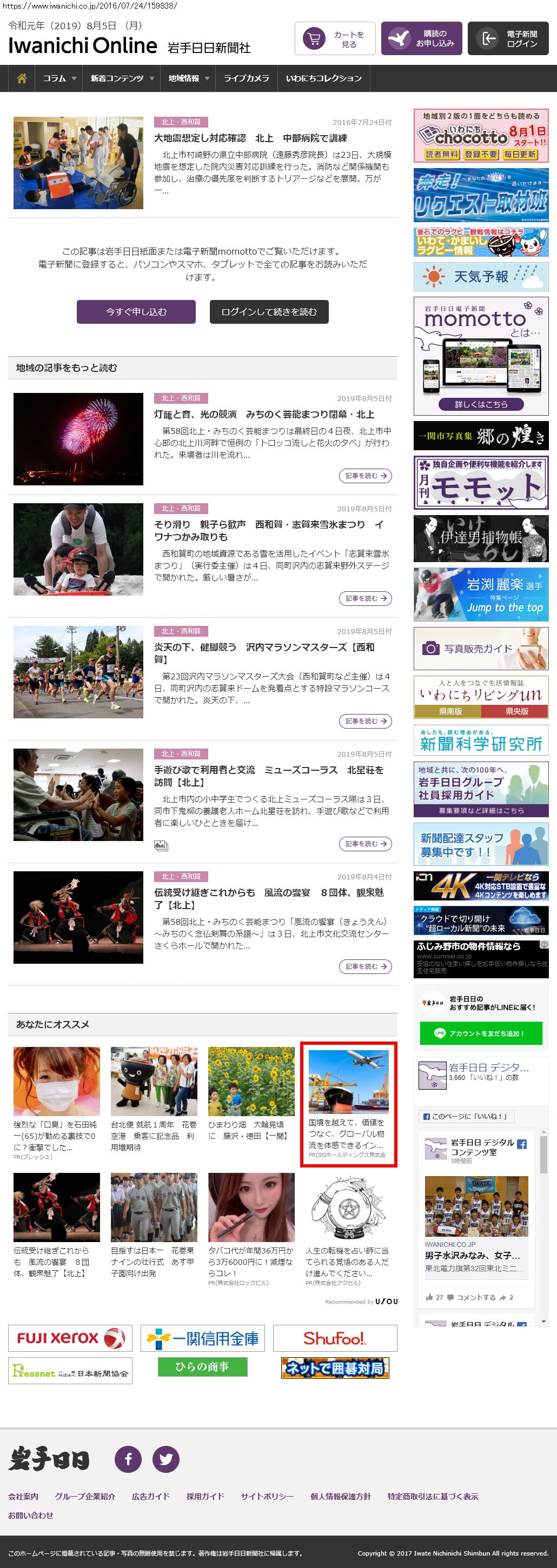
Task: Open the Twitter icon in the footer
Action: [165, 1459]
